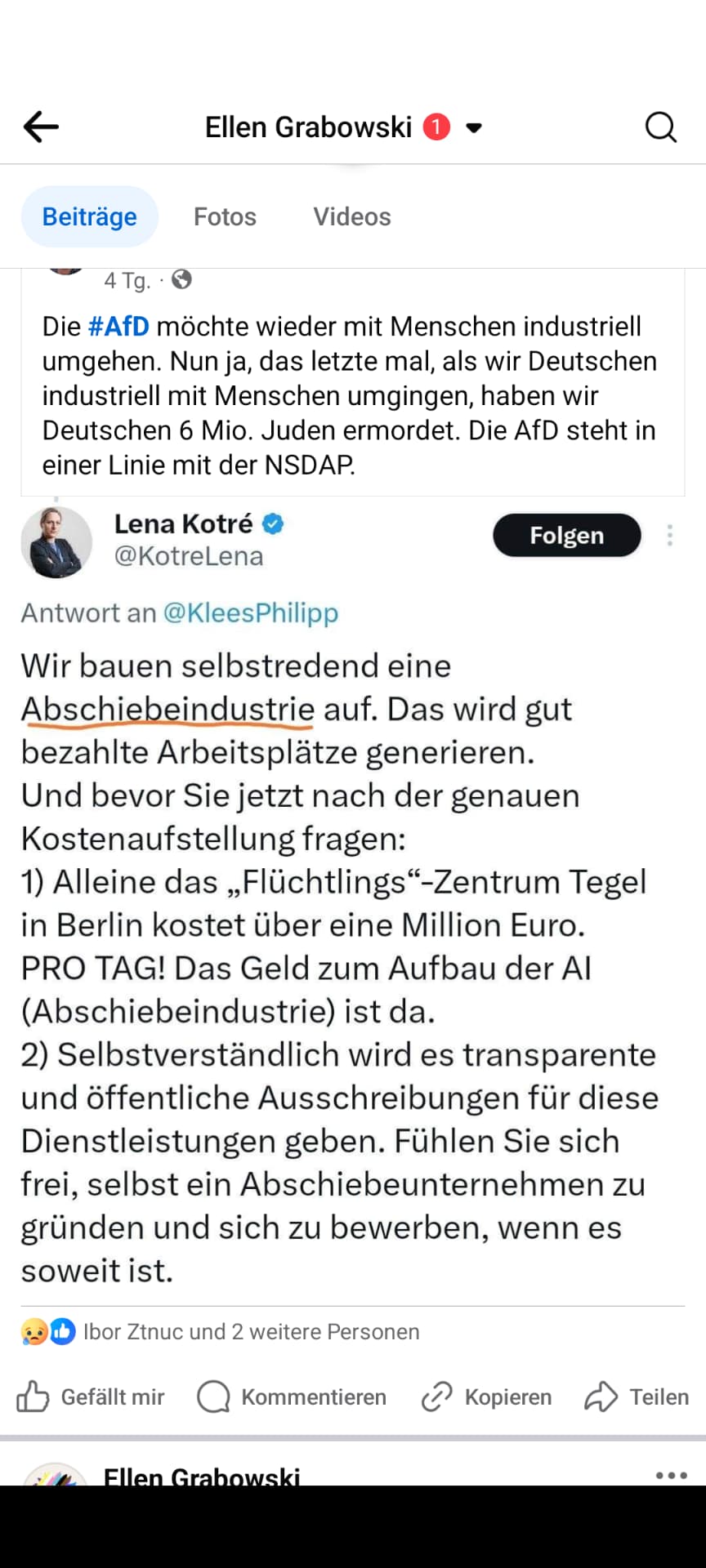
Task: Expand the Ellen Grabowski profile dropdown
Action: click(473, 127)
